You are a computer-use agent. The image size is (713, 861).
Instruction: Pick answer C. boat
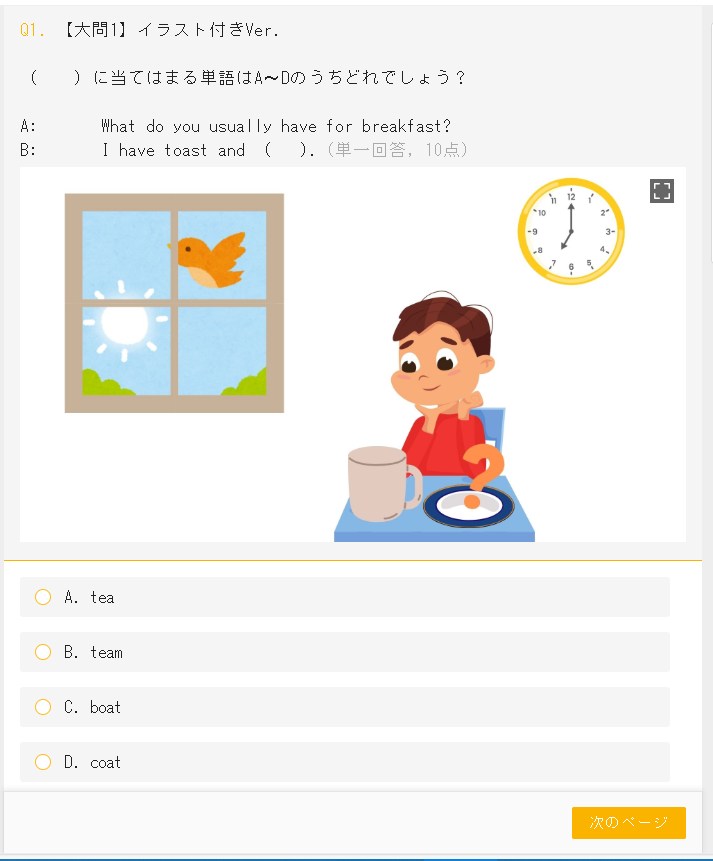pos(43,707)
